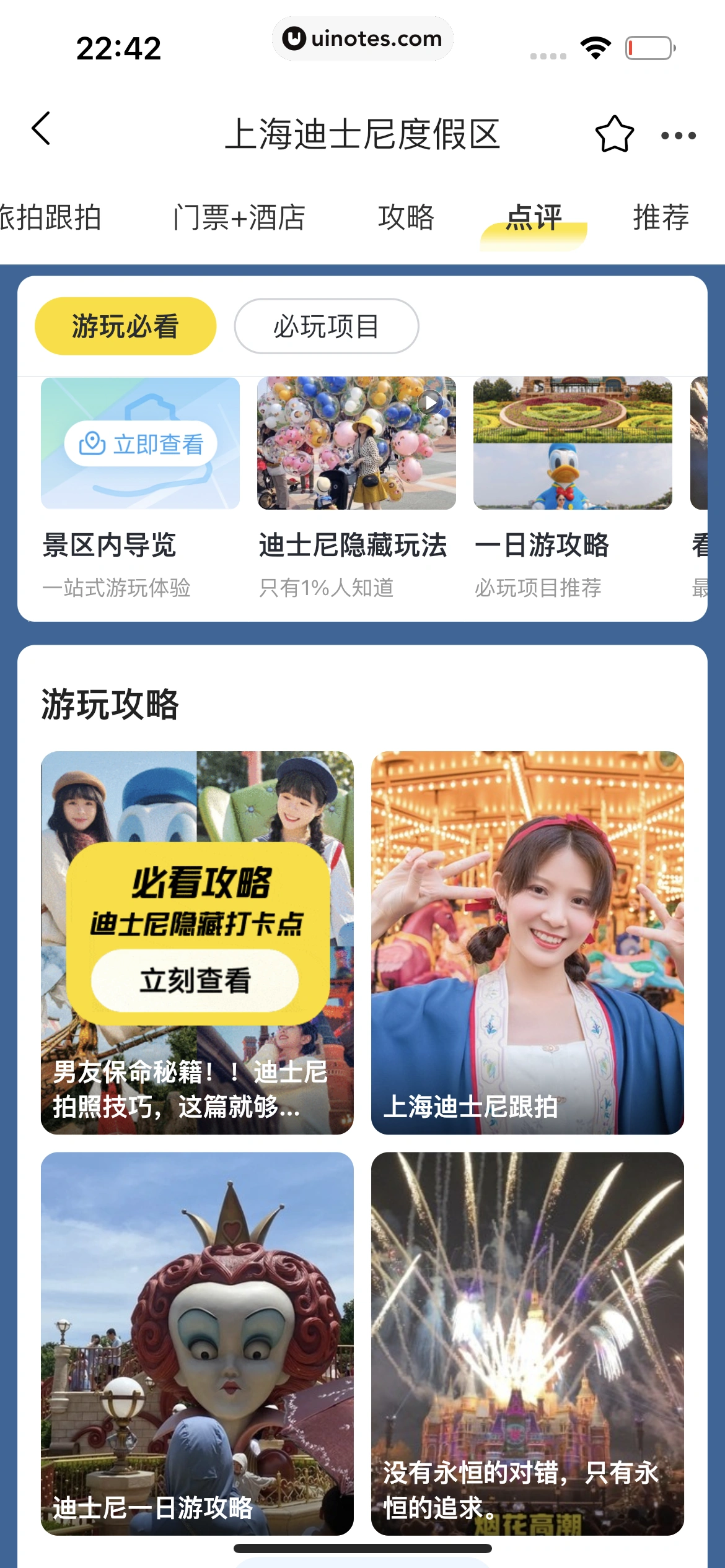Open the 没有永恒的对错 fireworks guide card
The height and width of the screenshot is (1568, 725).
[x=527, y=1343]
